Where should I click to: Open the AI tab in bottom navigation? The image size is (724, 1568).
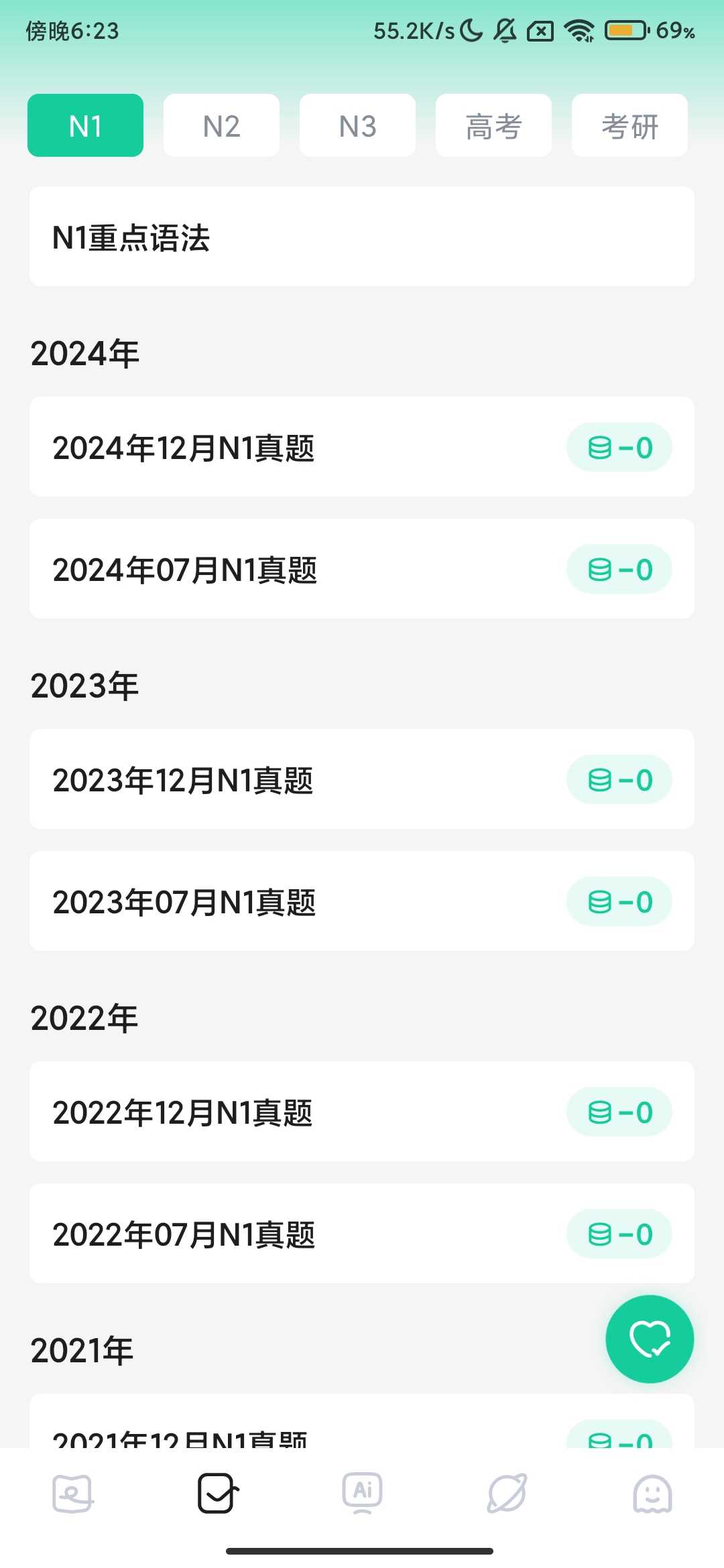[362, 1494]
